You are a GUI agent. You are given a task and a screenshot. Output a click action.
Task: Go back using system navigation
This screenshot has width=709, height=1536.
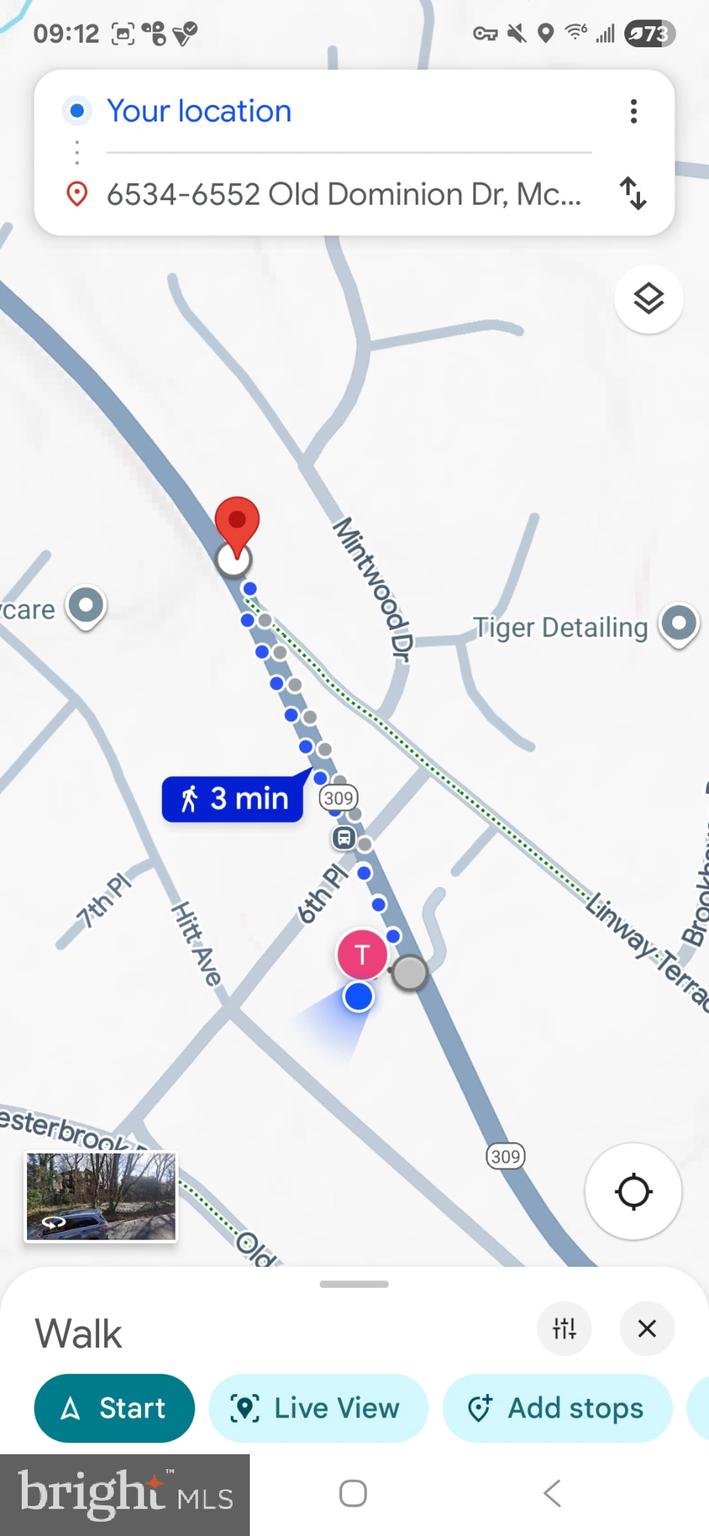coord(551,1493)
